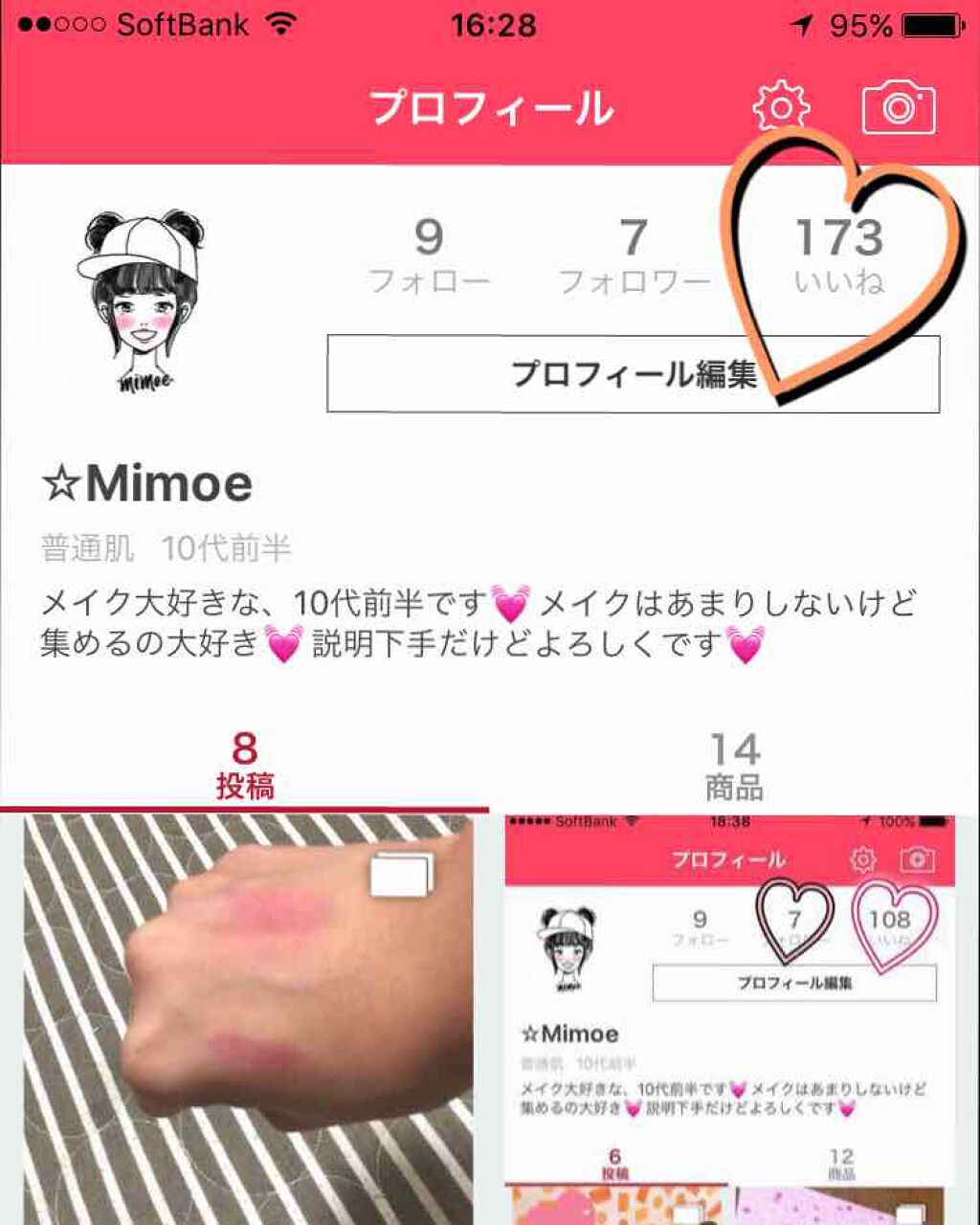
Task: Switch to the 投稿 tab
Action: pyautogui.click(x=245, y=766)
